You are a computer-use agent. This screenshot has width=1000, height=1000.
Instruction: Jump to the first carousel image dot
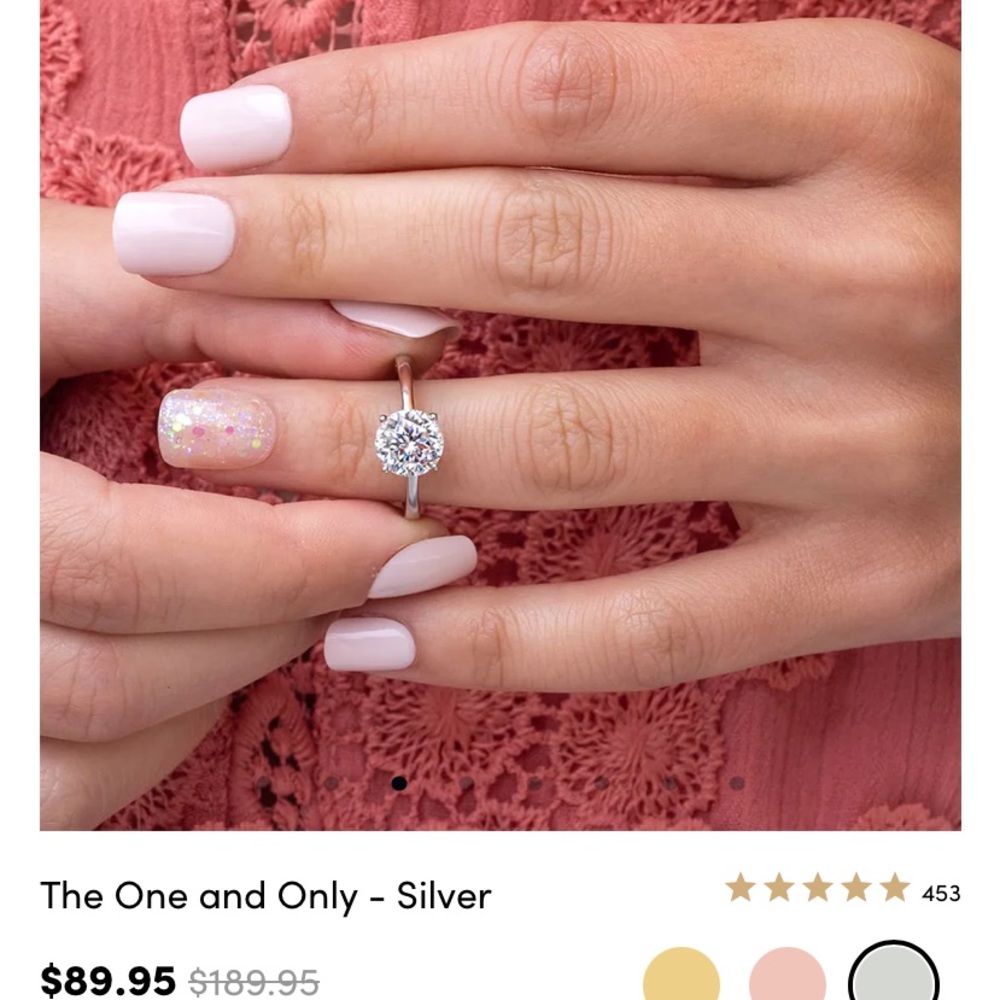tap(263, 783)
